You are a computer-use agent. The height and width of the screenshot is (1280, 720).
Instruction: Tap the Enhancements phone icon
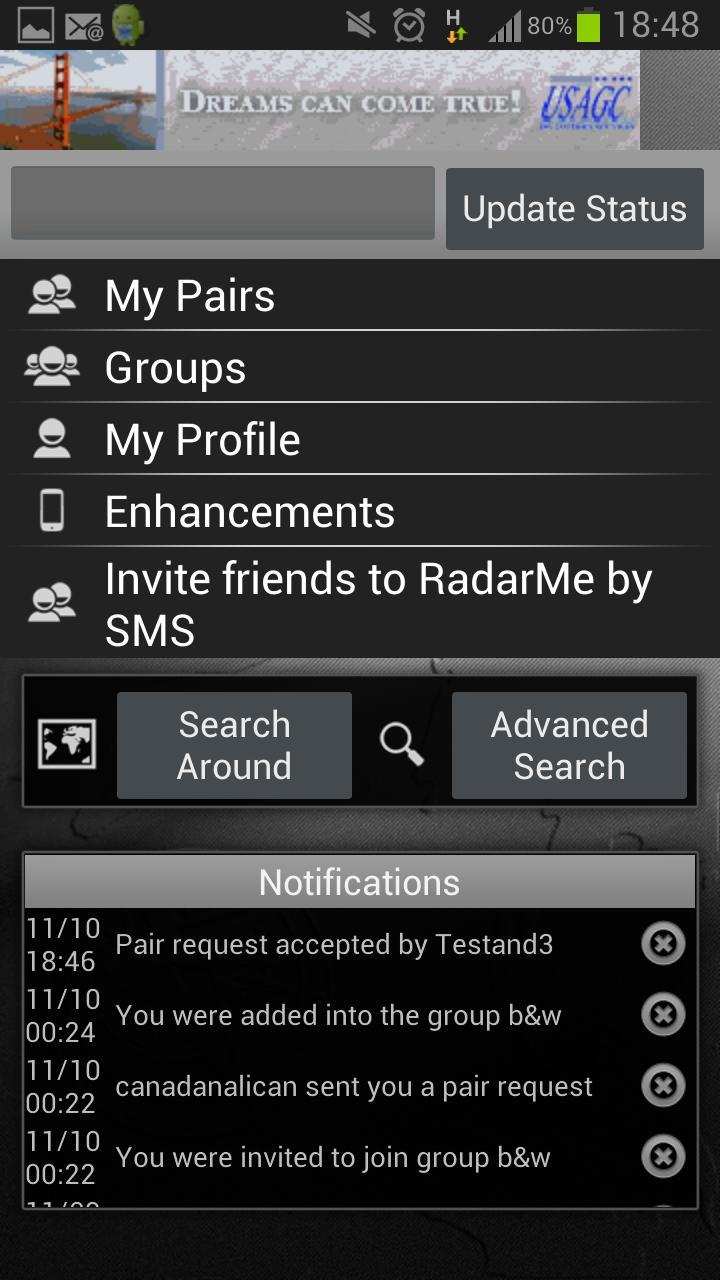coord(52,510)
